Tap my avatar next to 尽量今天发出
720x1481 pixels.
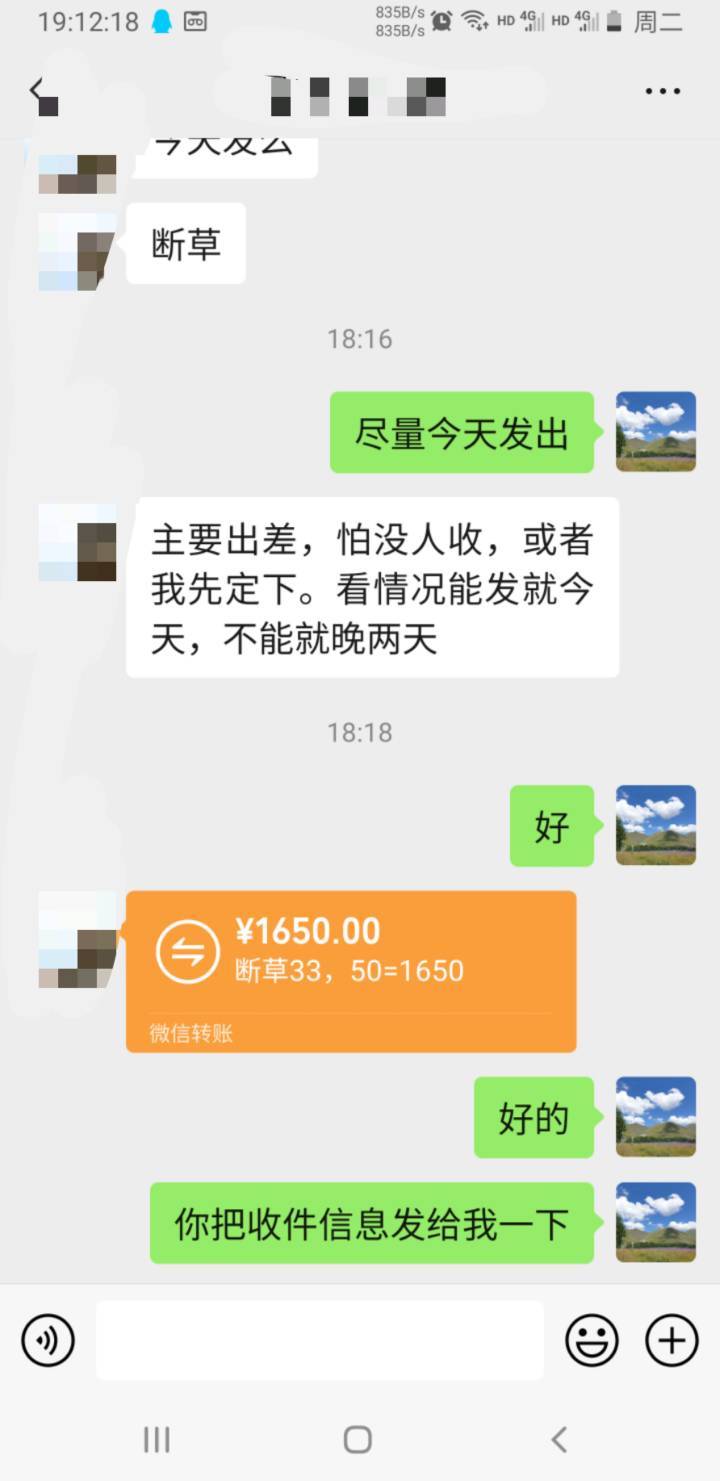[x=656, y=432]
